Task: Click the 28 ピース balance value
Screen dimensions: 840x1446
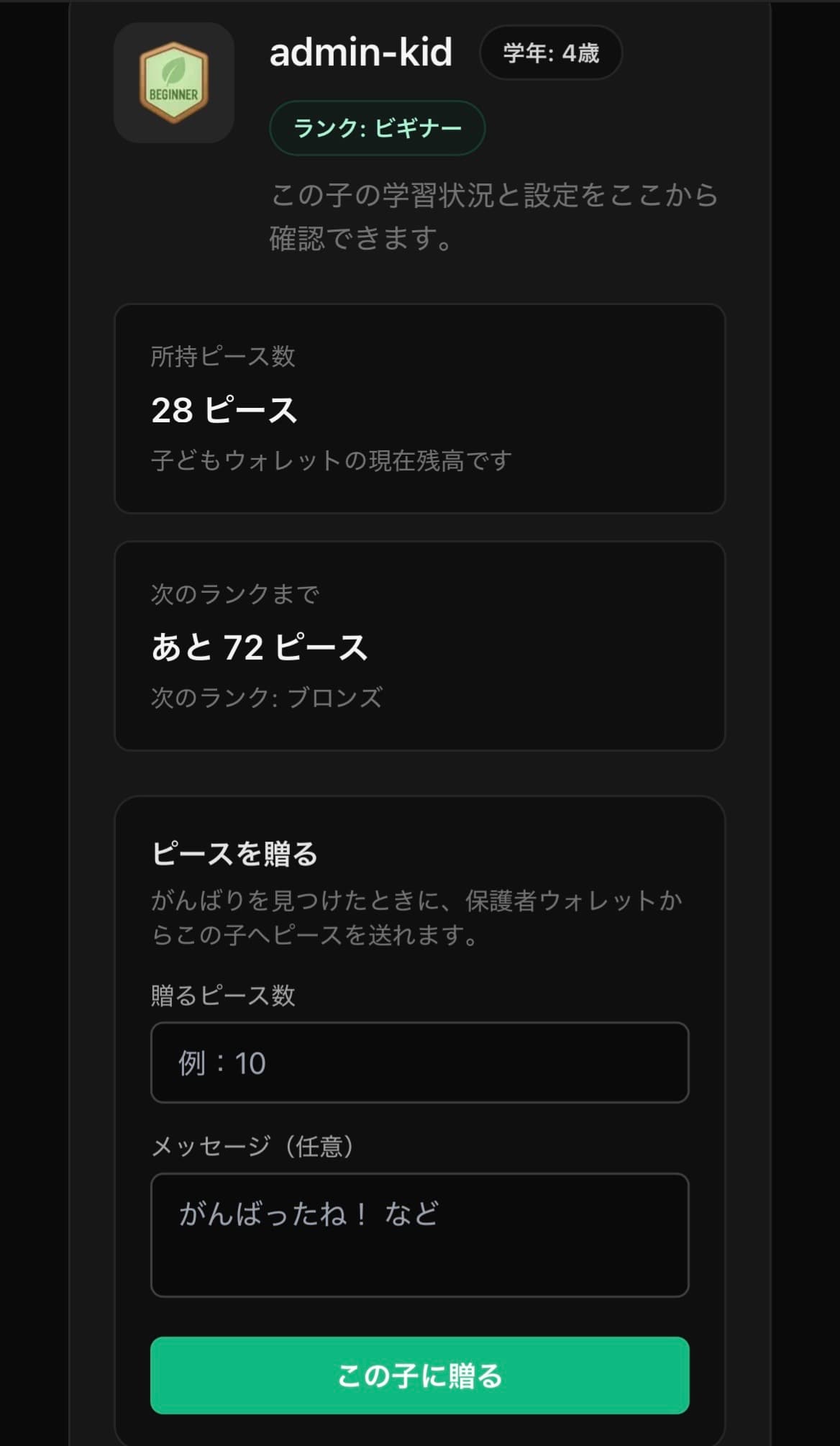Action: 224,409
